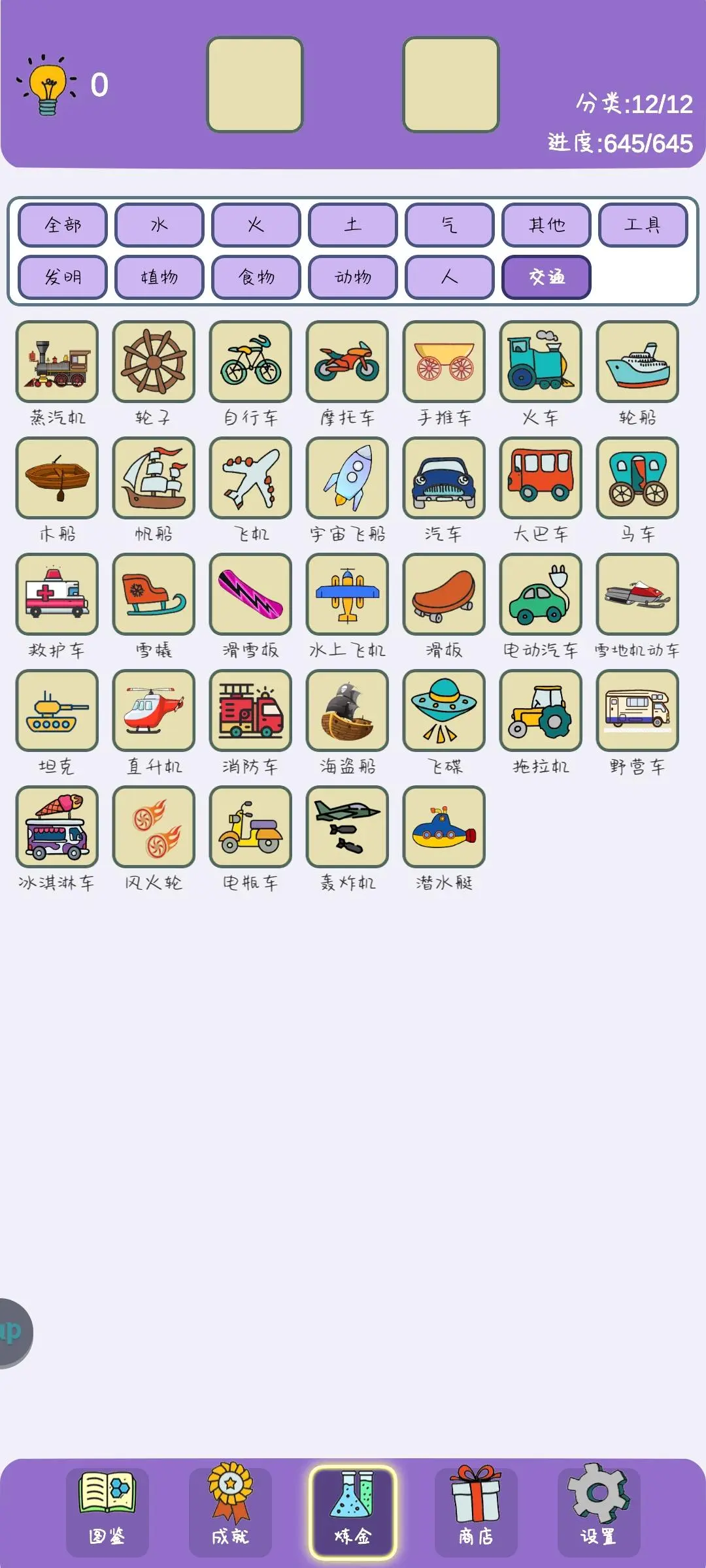Choose the 冰淇淋车 tile
Screen dimensions: 706x1568
[58, 827]
